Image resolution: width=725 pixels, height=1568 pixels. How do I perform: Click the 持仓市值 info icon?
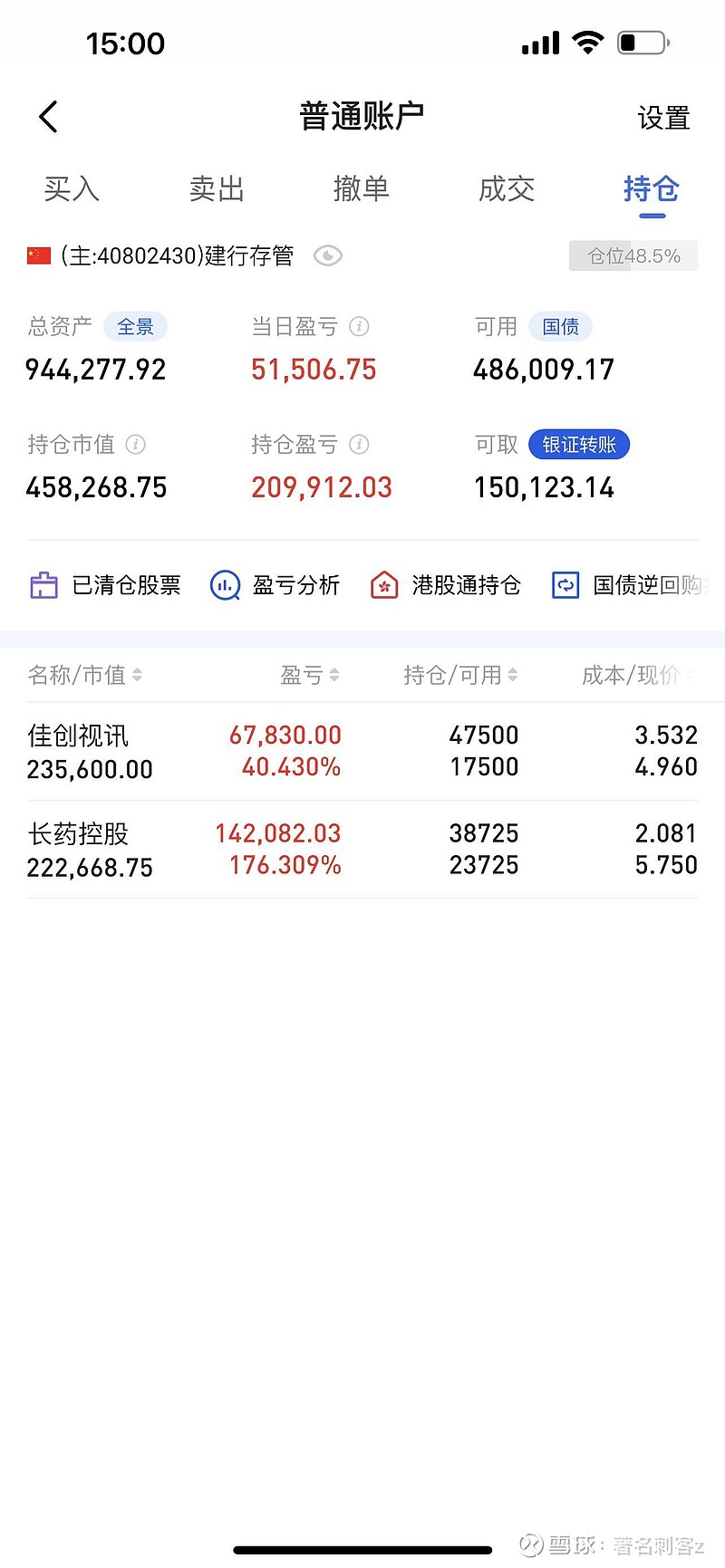(135, 445)
